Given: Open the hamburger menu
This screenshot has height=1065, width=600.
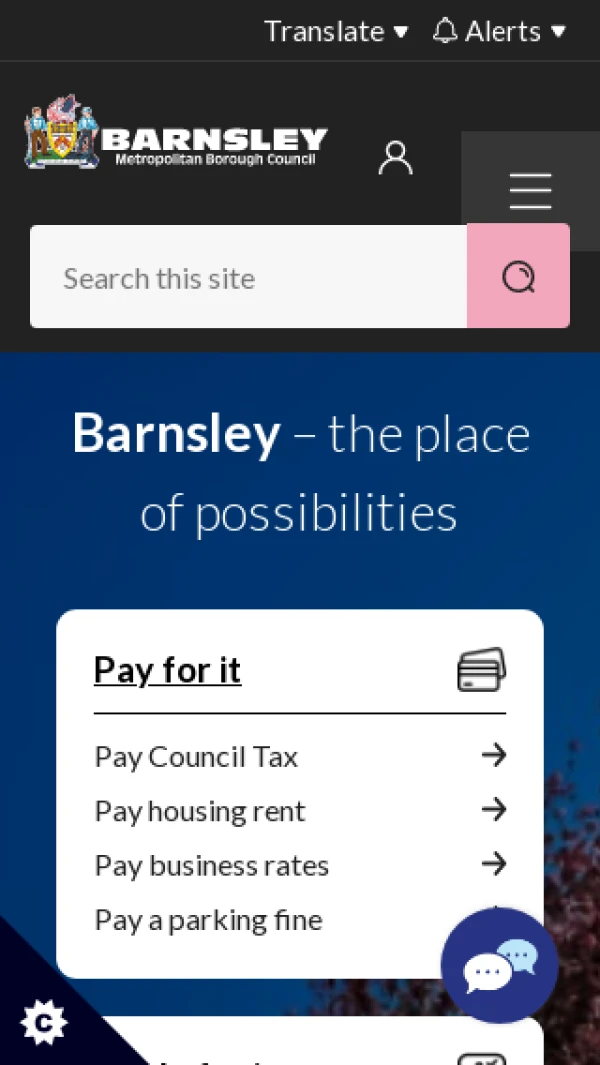Looking at the screenshot, I should coord(530,190).
